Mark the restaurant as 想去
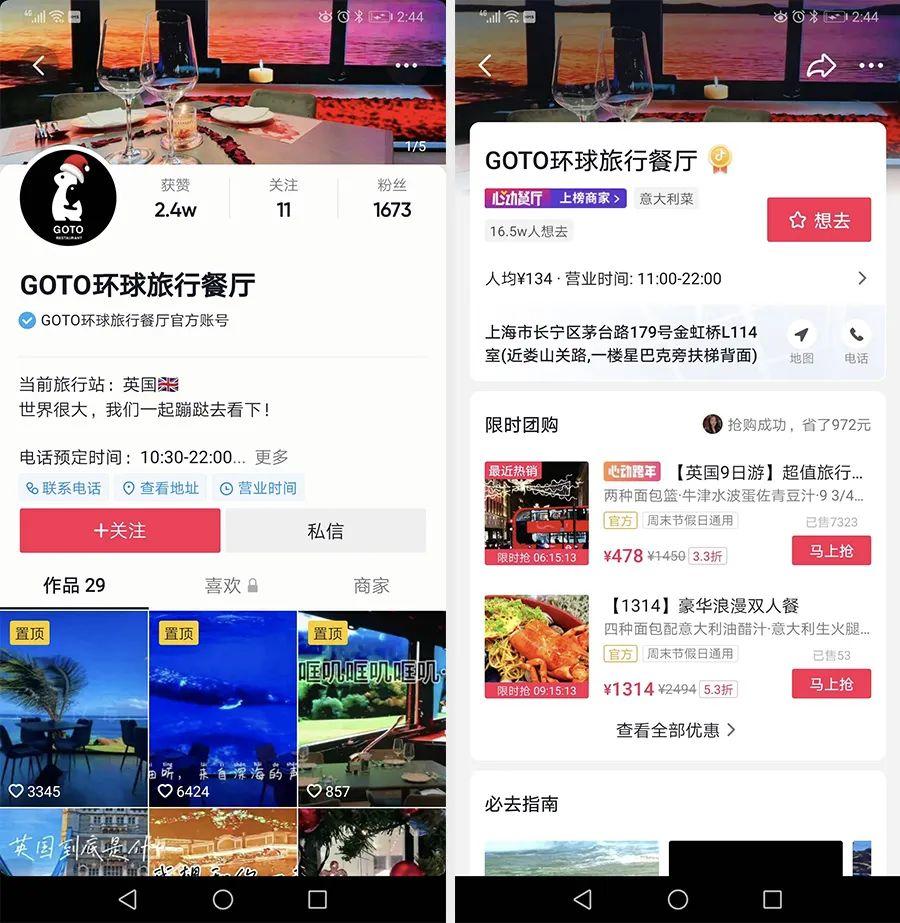The height and width of the screenshot is (923, 900). click(x=818, y=220)
